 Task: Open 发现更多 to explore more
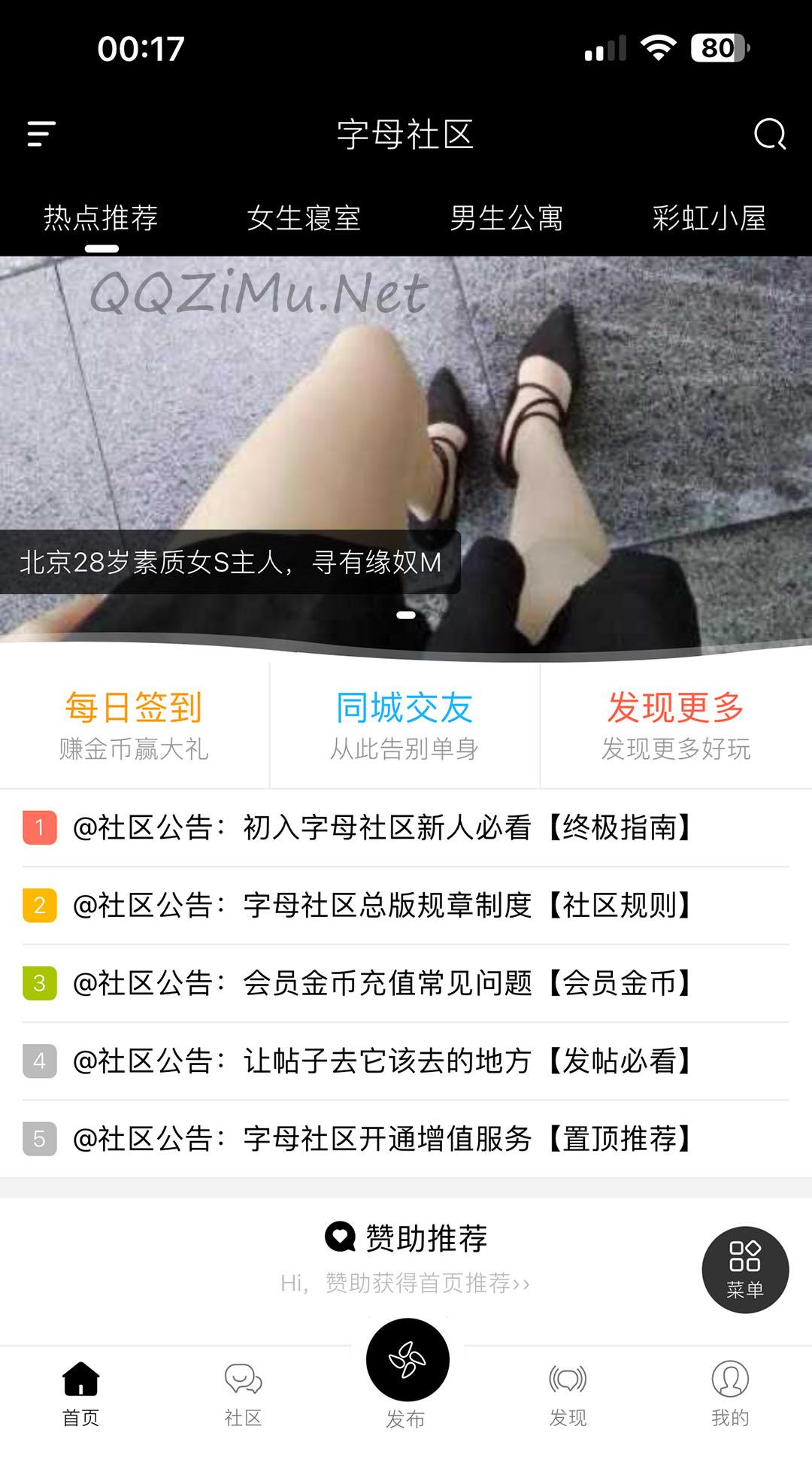[x=676, y=722]
